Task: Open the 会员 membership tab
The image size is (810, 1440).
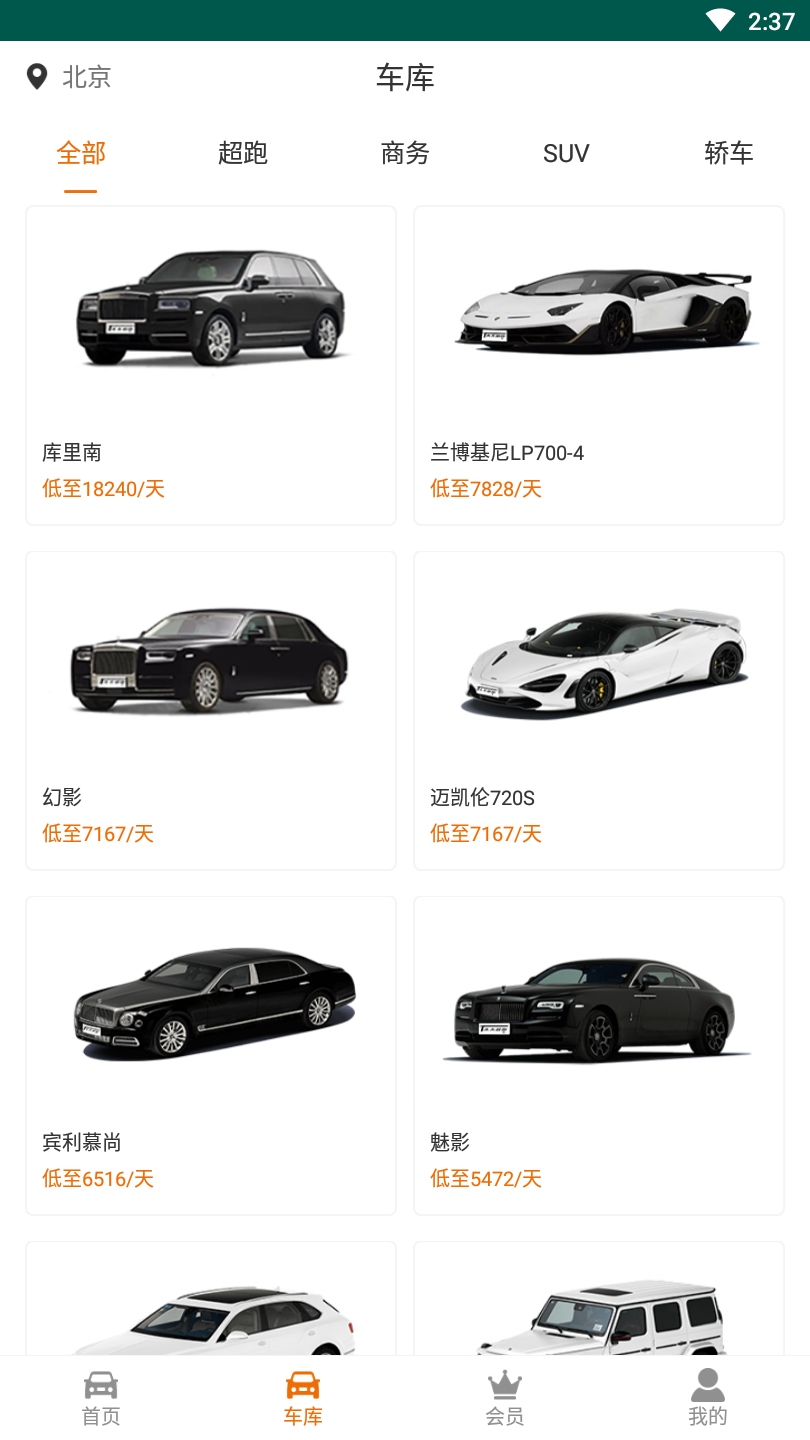Action: pos(505,1398)
